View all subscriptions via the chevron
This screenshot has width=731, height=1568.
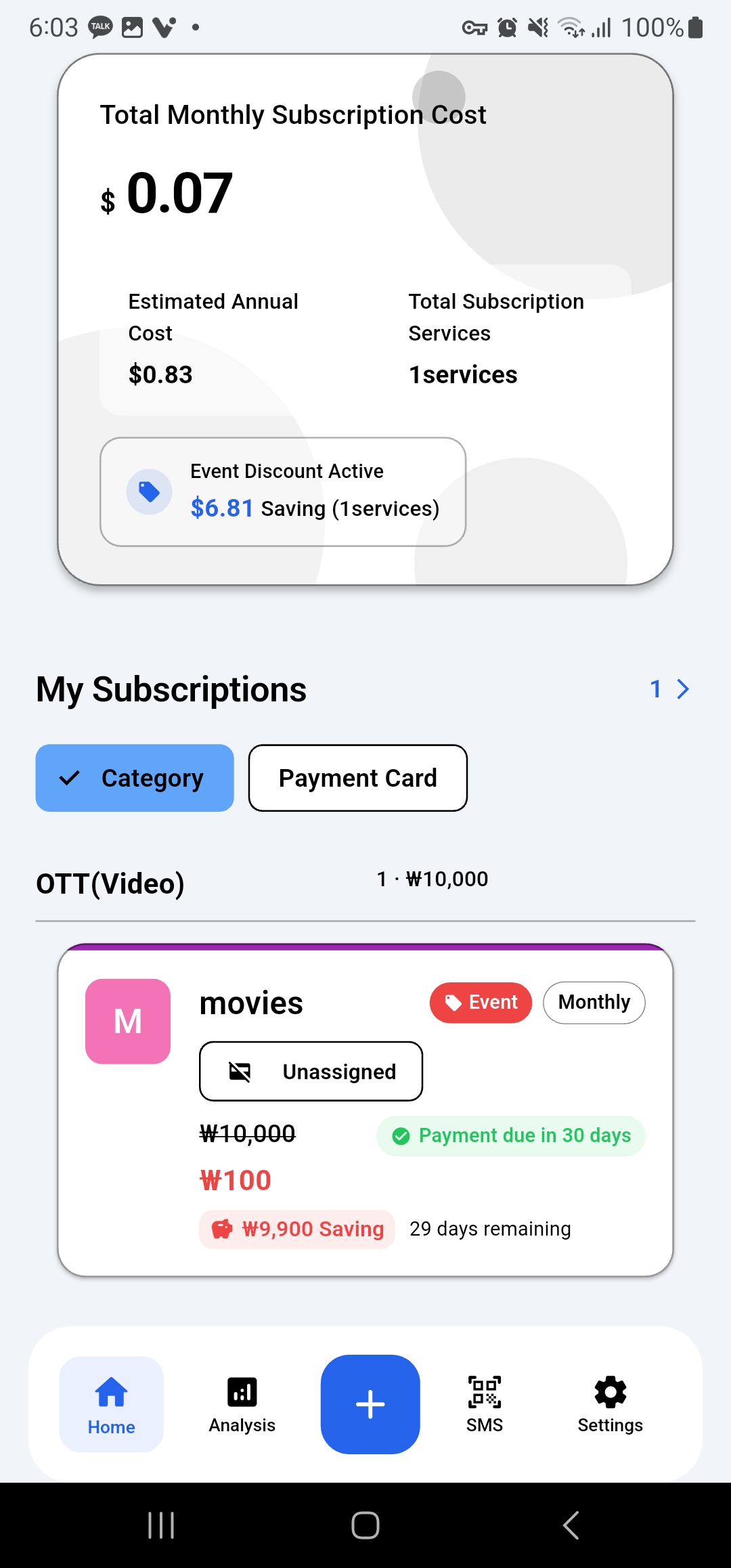tap(682, 689)
